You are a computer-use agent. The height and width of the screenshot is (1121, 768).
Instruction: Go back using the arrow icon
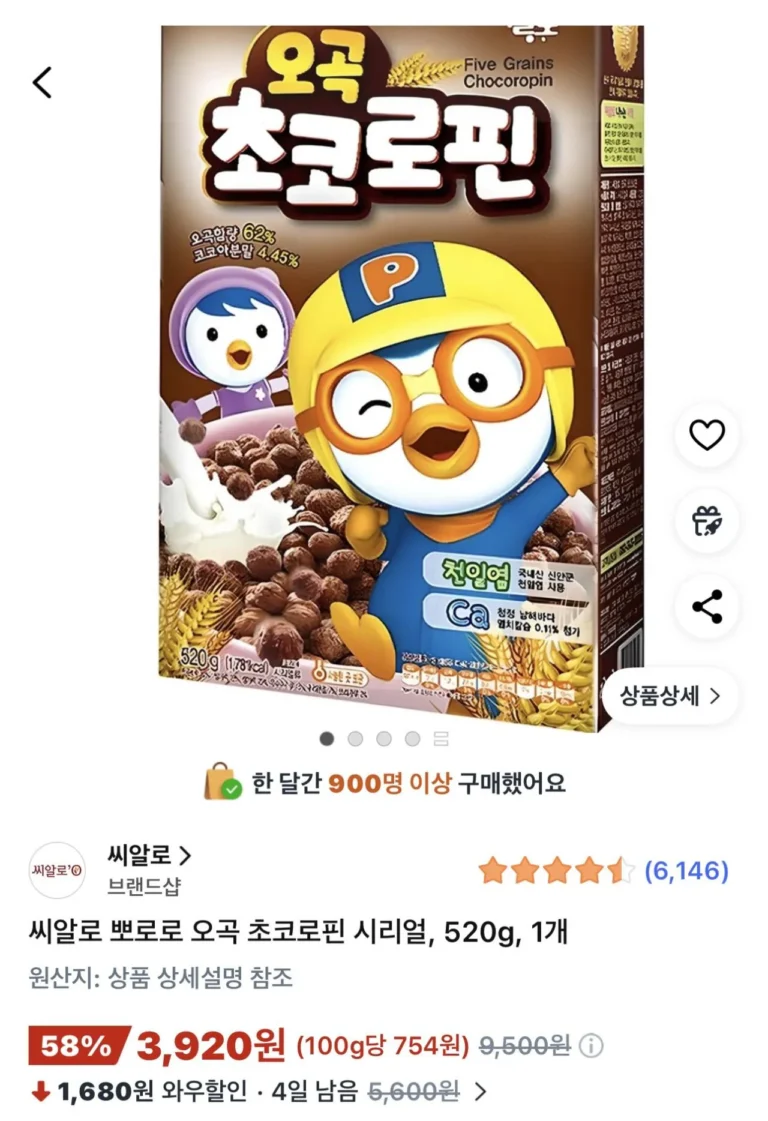[x=42, y=82]
